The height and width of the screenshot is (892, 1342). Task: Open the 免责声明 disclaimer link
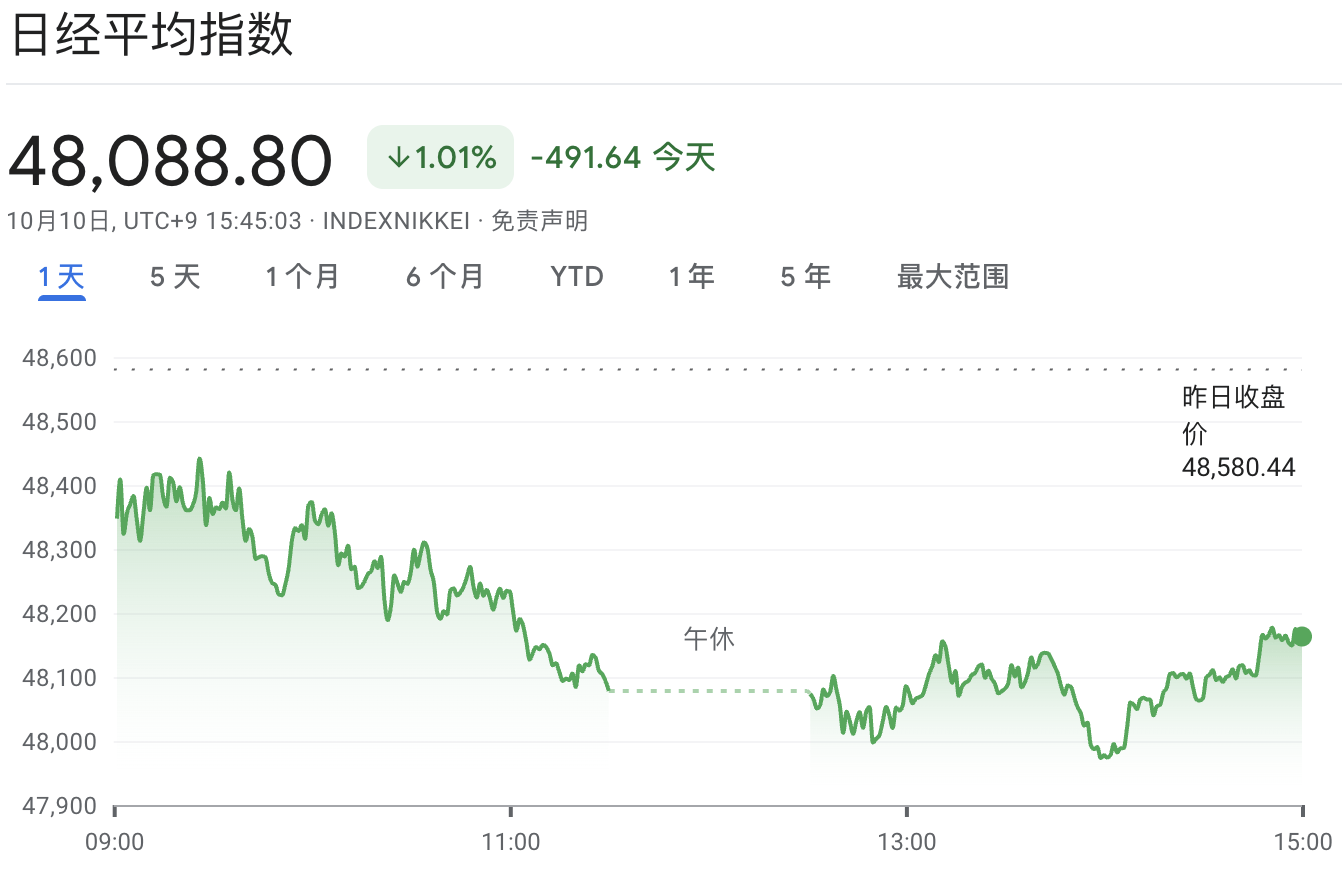point(539,221)
